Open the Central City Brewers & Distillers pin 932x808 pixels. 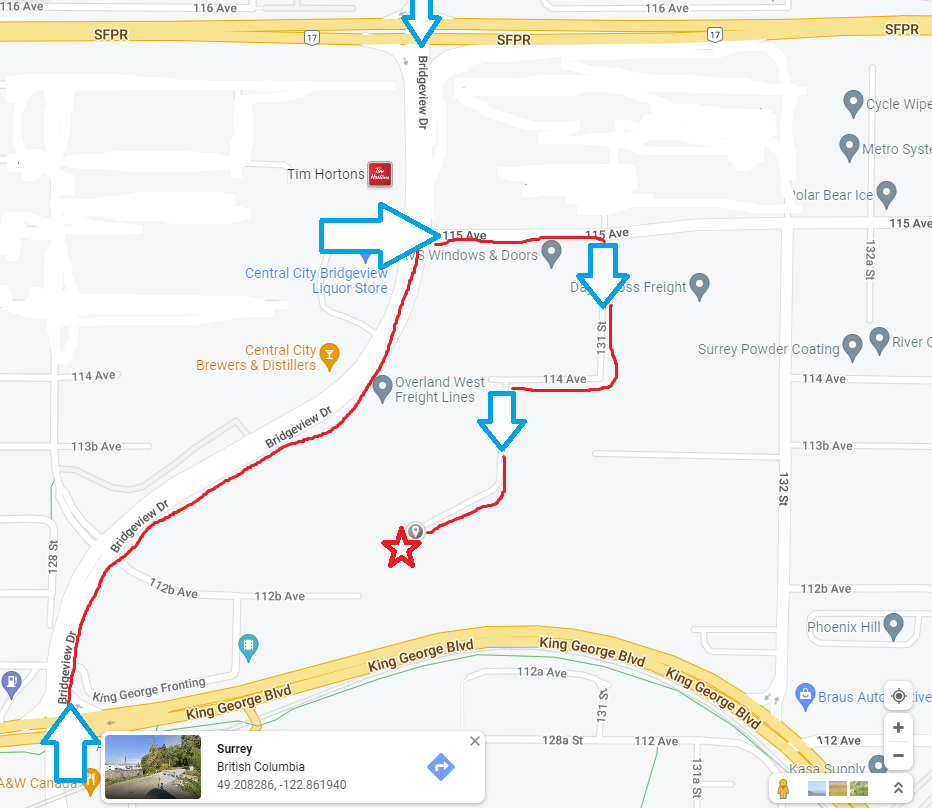click(x=329, y=353)
